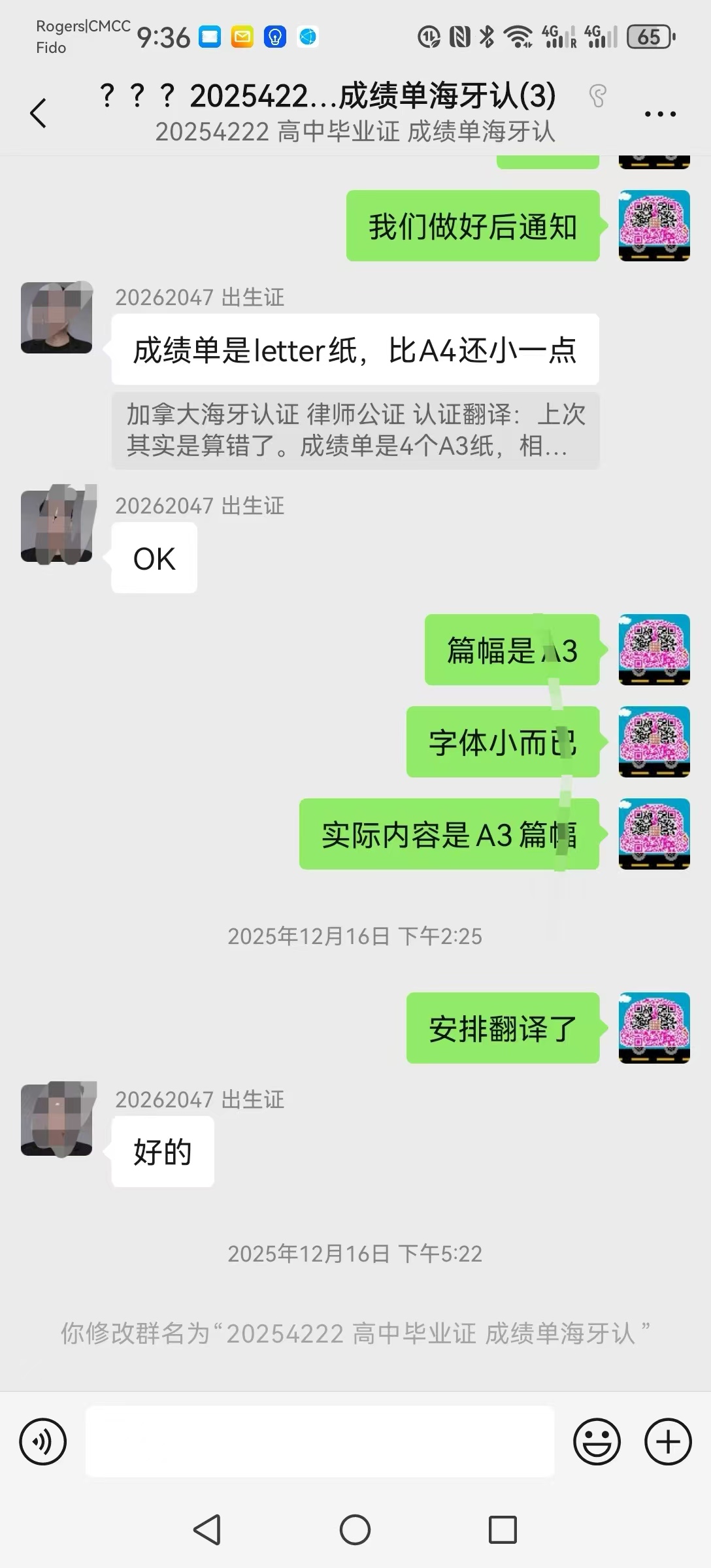Open the quoted message about A3纸
The image size is (711, 1568).
pyautogui.click(x=355, y=431)
